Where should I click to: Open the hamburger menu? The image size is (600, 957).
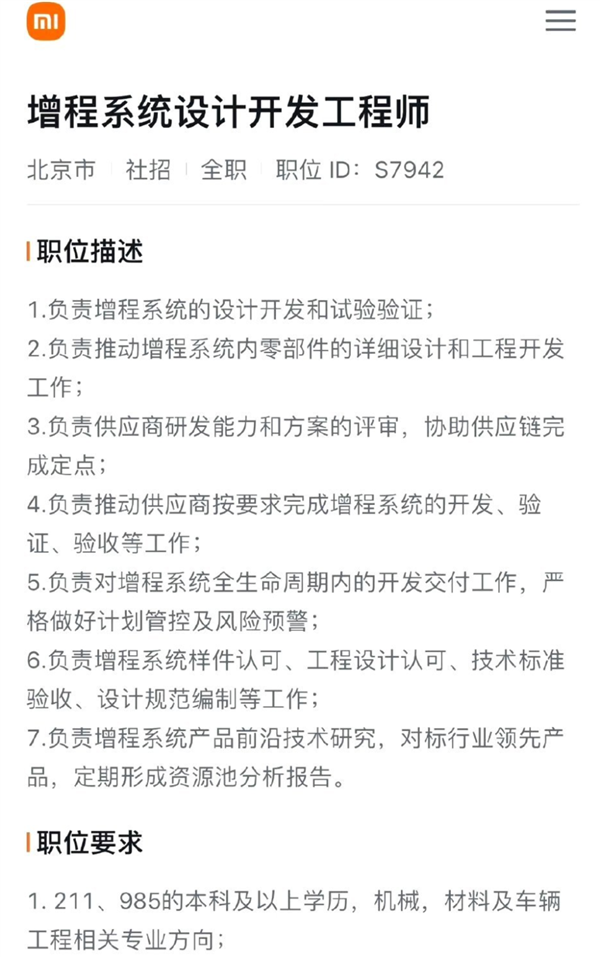560,21
